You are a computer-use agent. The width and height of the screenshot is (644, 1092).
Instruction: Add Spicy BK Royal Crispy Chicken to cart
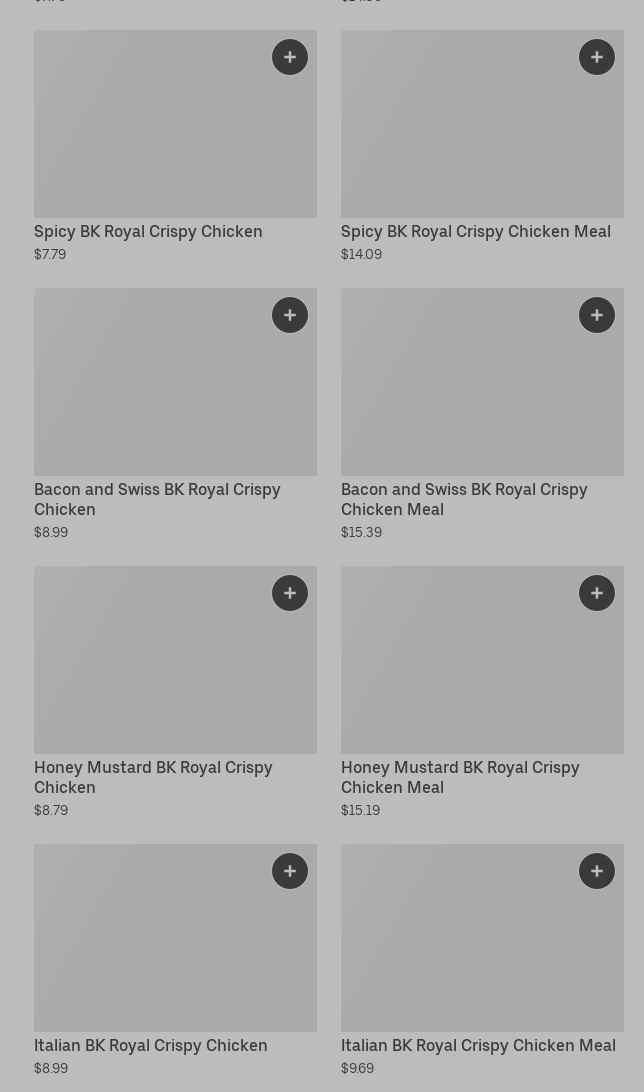[290, 57]
